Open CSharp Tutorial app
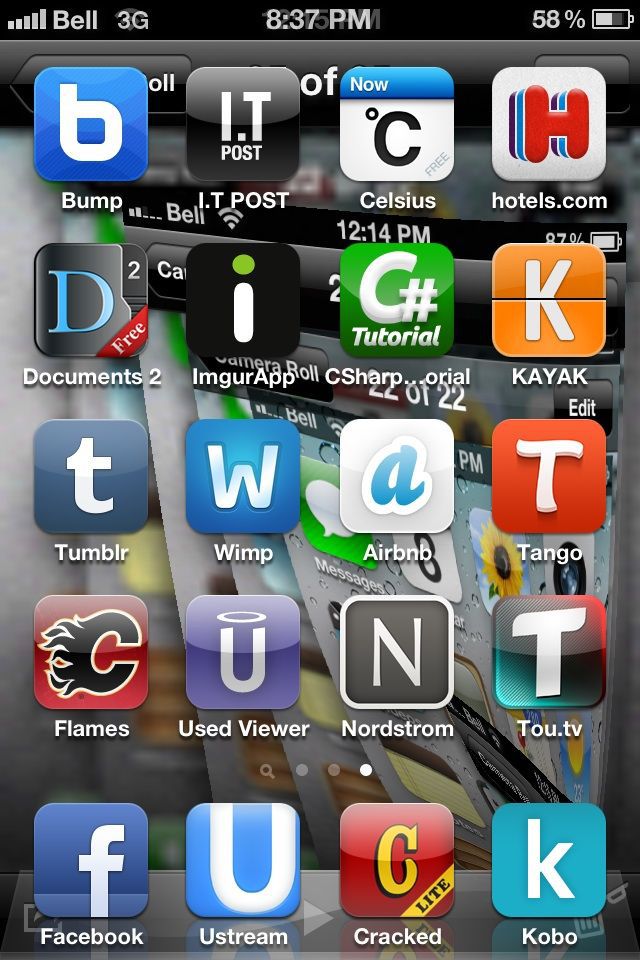The width and height of the screenshot is (640, 960). [397, 300]
